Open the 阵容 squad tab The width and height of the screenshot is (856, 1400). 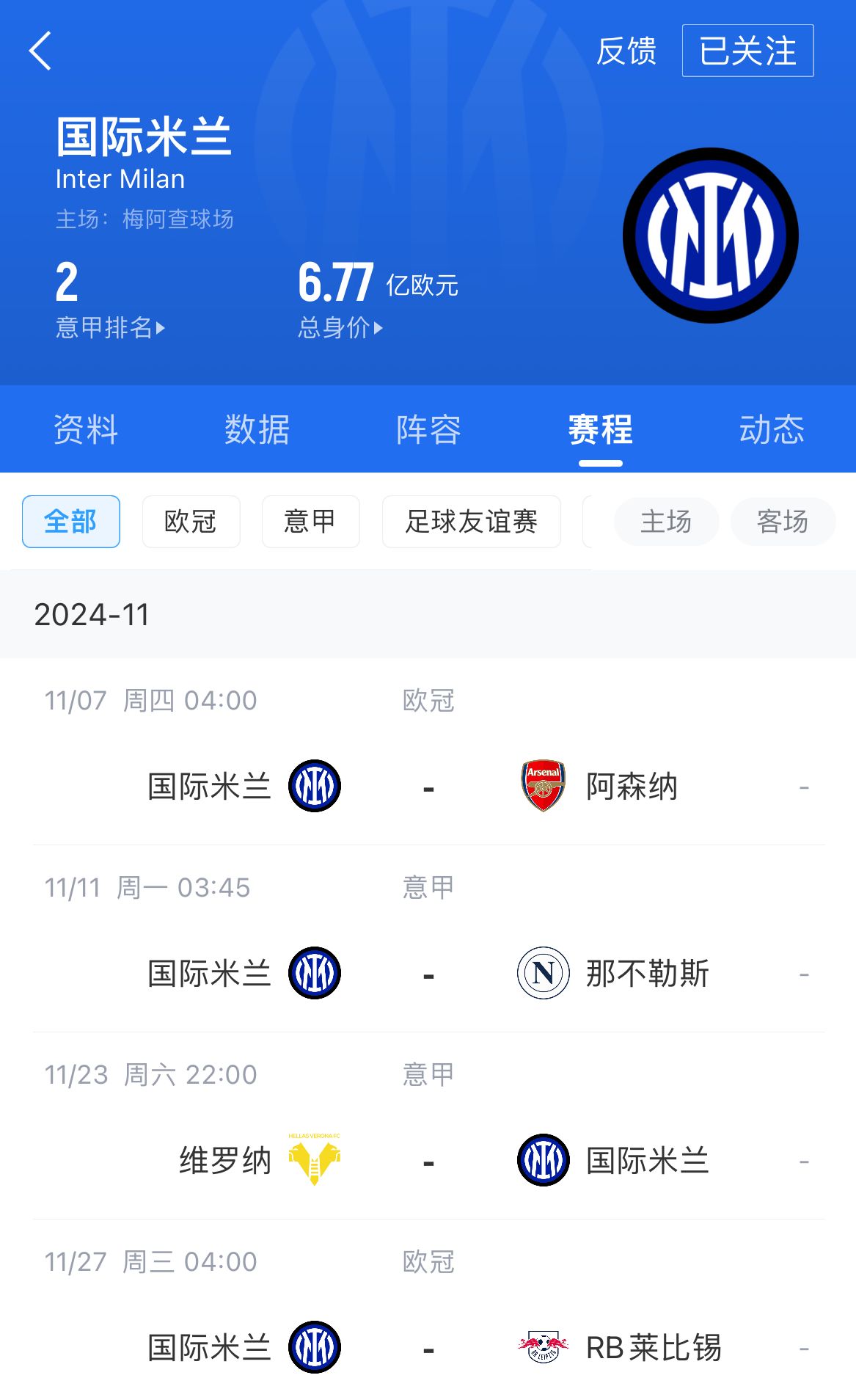click(428, 429)
